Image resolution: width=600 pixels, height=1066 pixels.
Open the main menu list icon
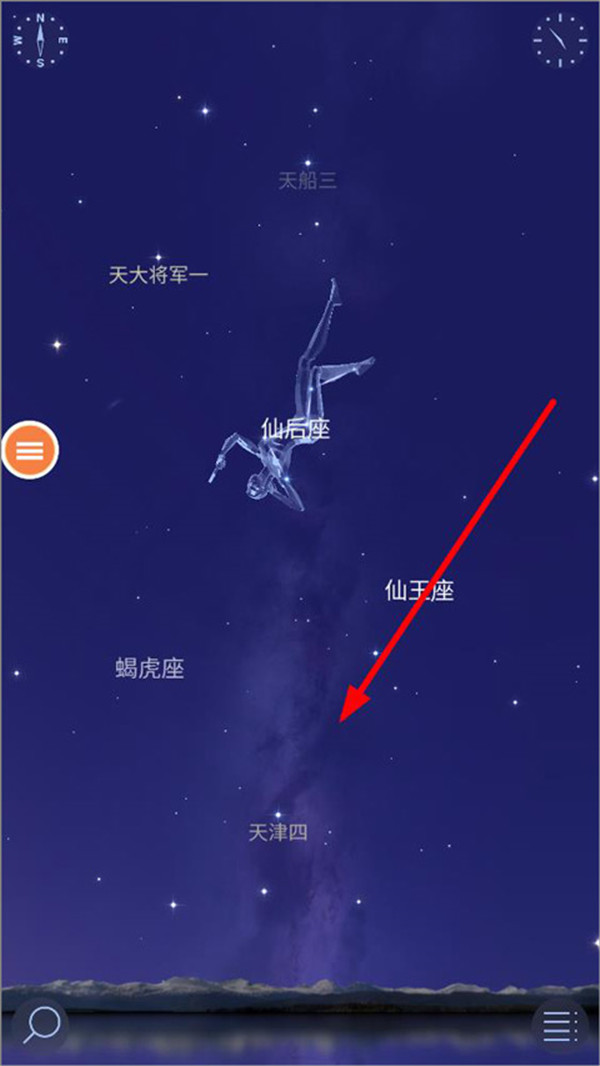coord(561,1025)
